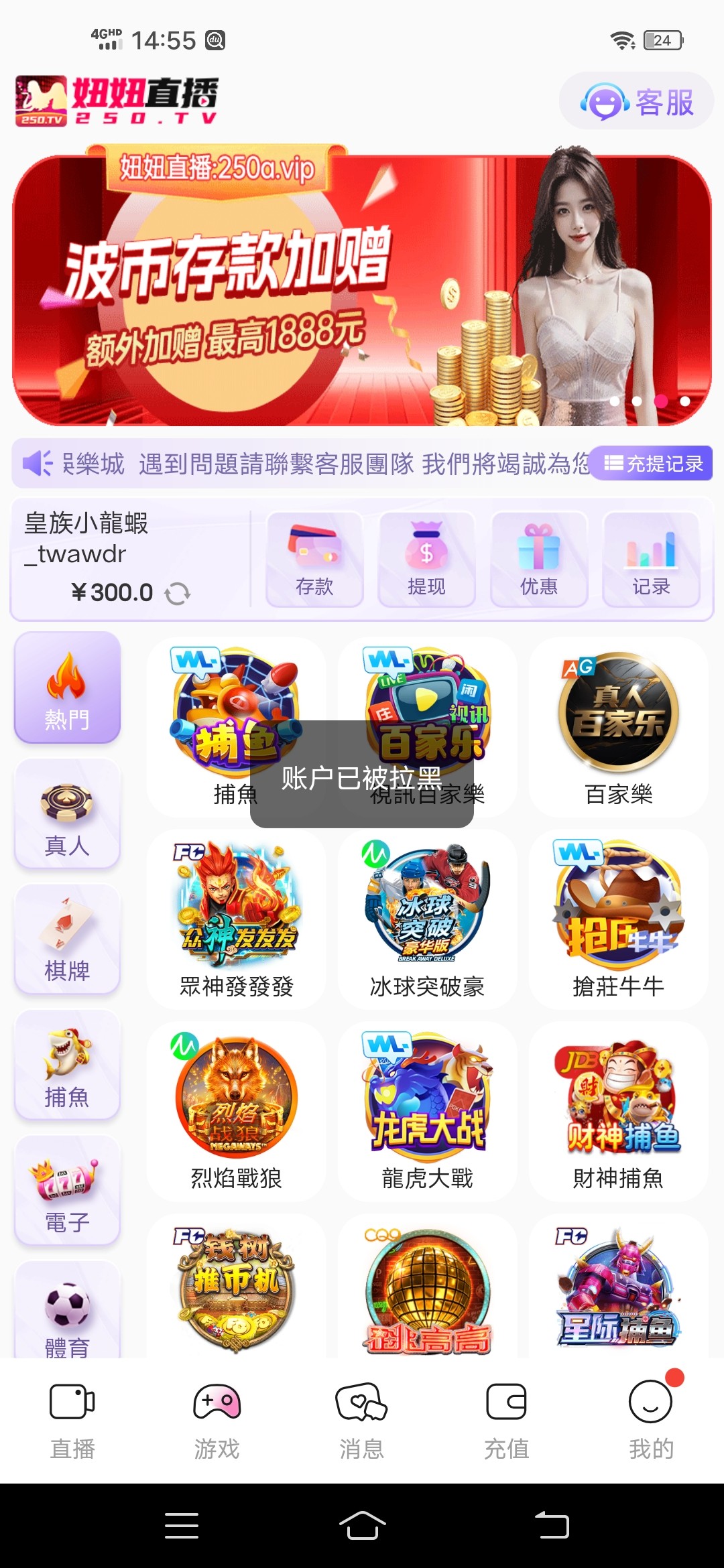
Task: Choose the 電子 category
Action: tap(67, 1191)
